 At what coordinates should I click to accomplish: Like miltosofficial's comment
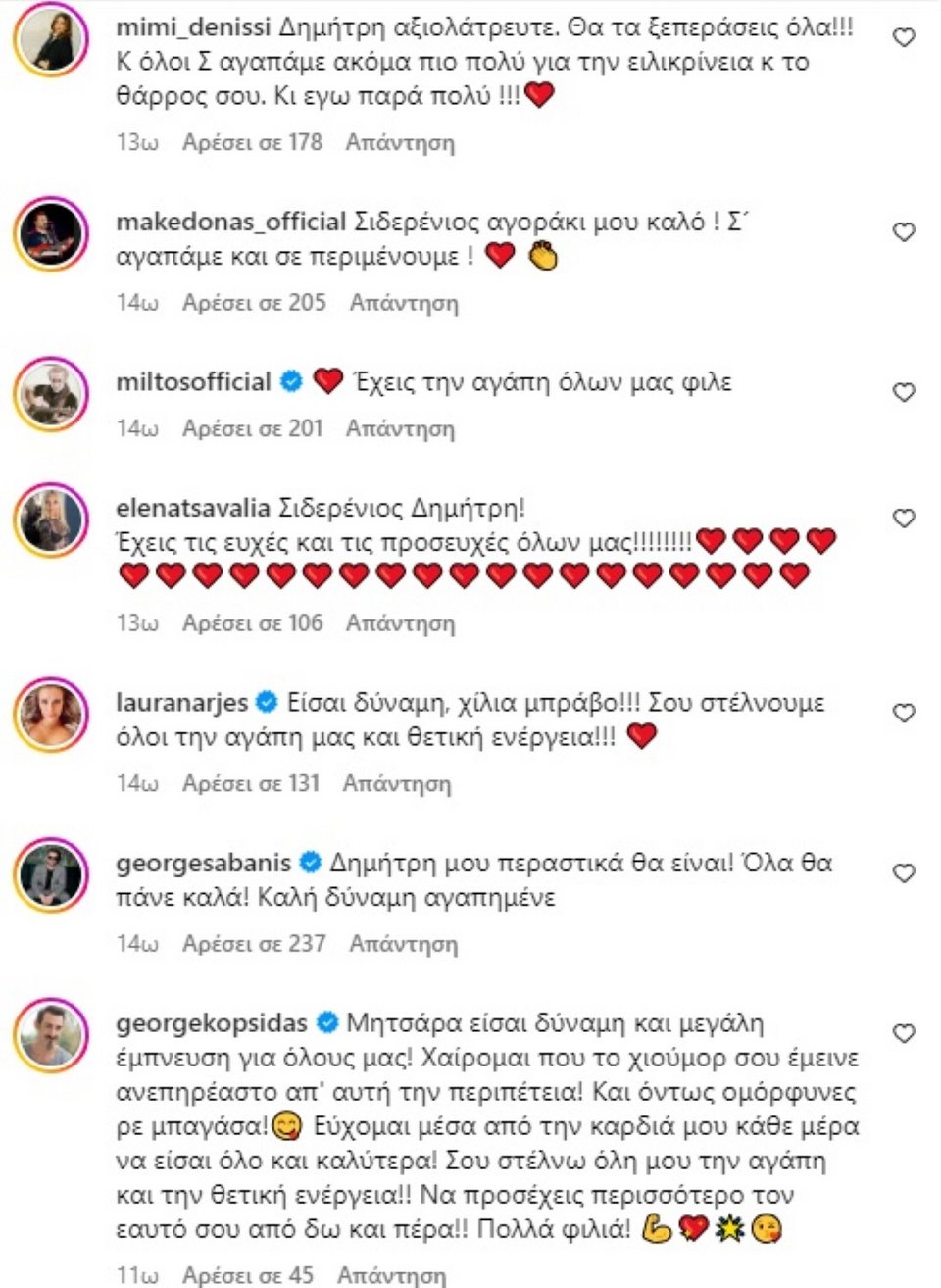click(x=904, y=392)
